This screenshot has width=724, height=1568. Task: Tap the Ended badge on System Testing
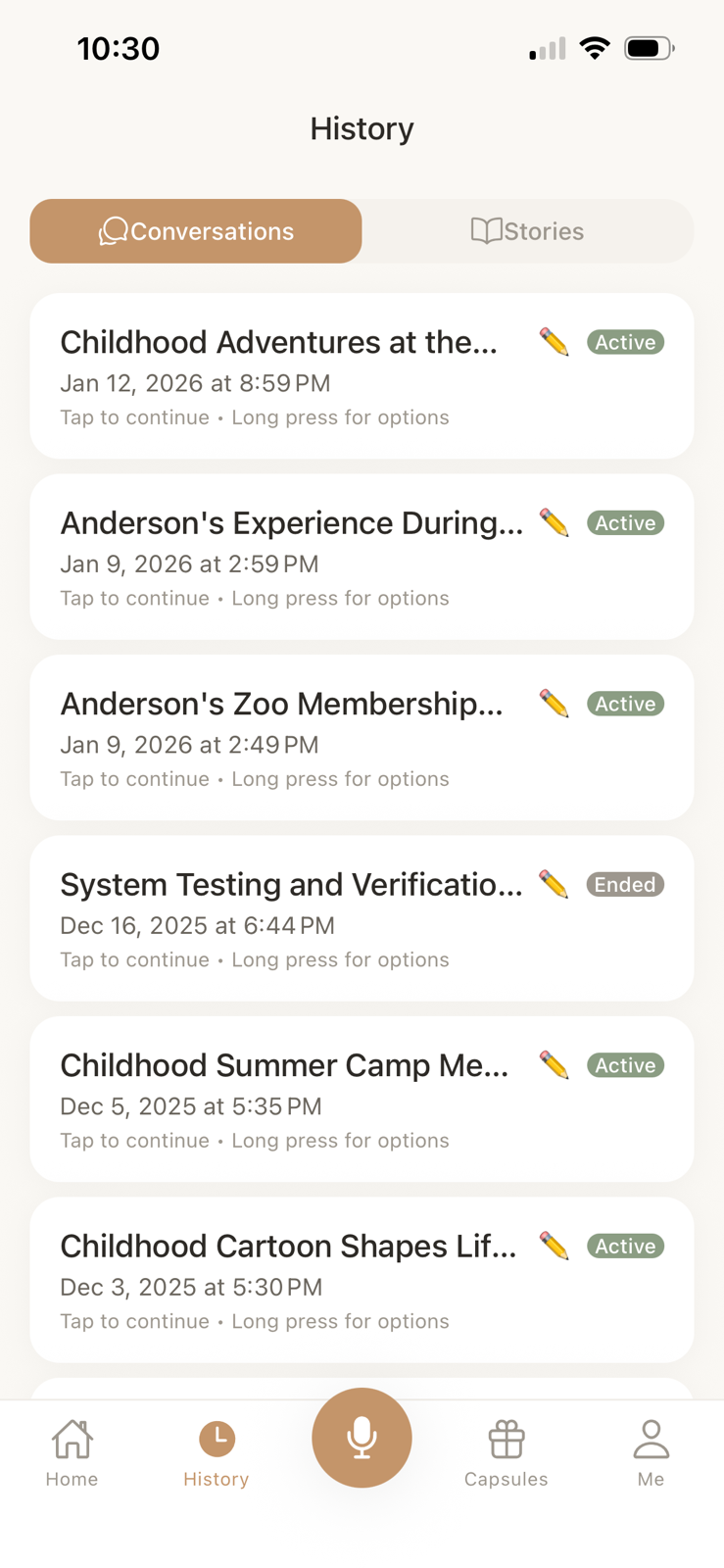tap(625, 884)
